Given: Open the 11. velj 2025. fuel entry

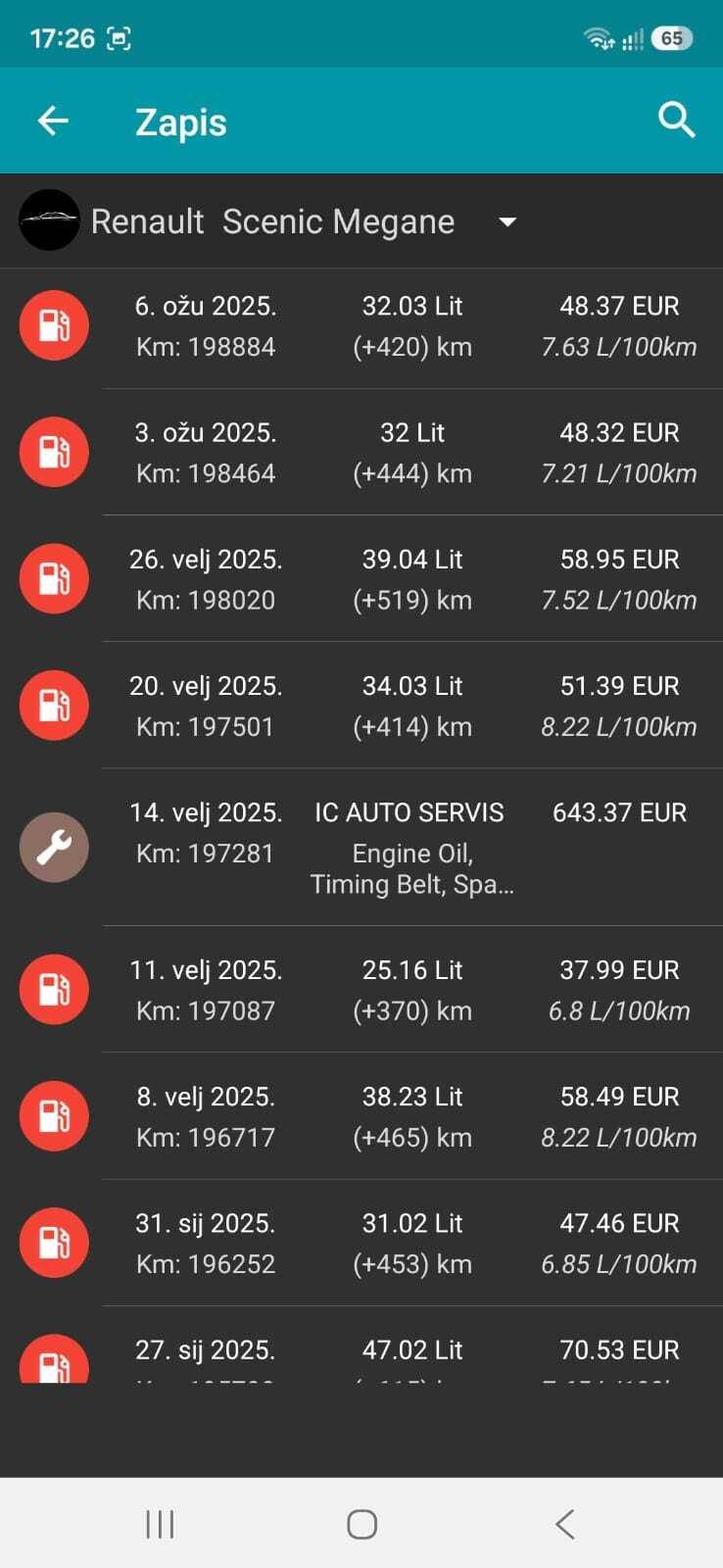Looking at the screenshot, I should (x=361, y=989).
